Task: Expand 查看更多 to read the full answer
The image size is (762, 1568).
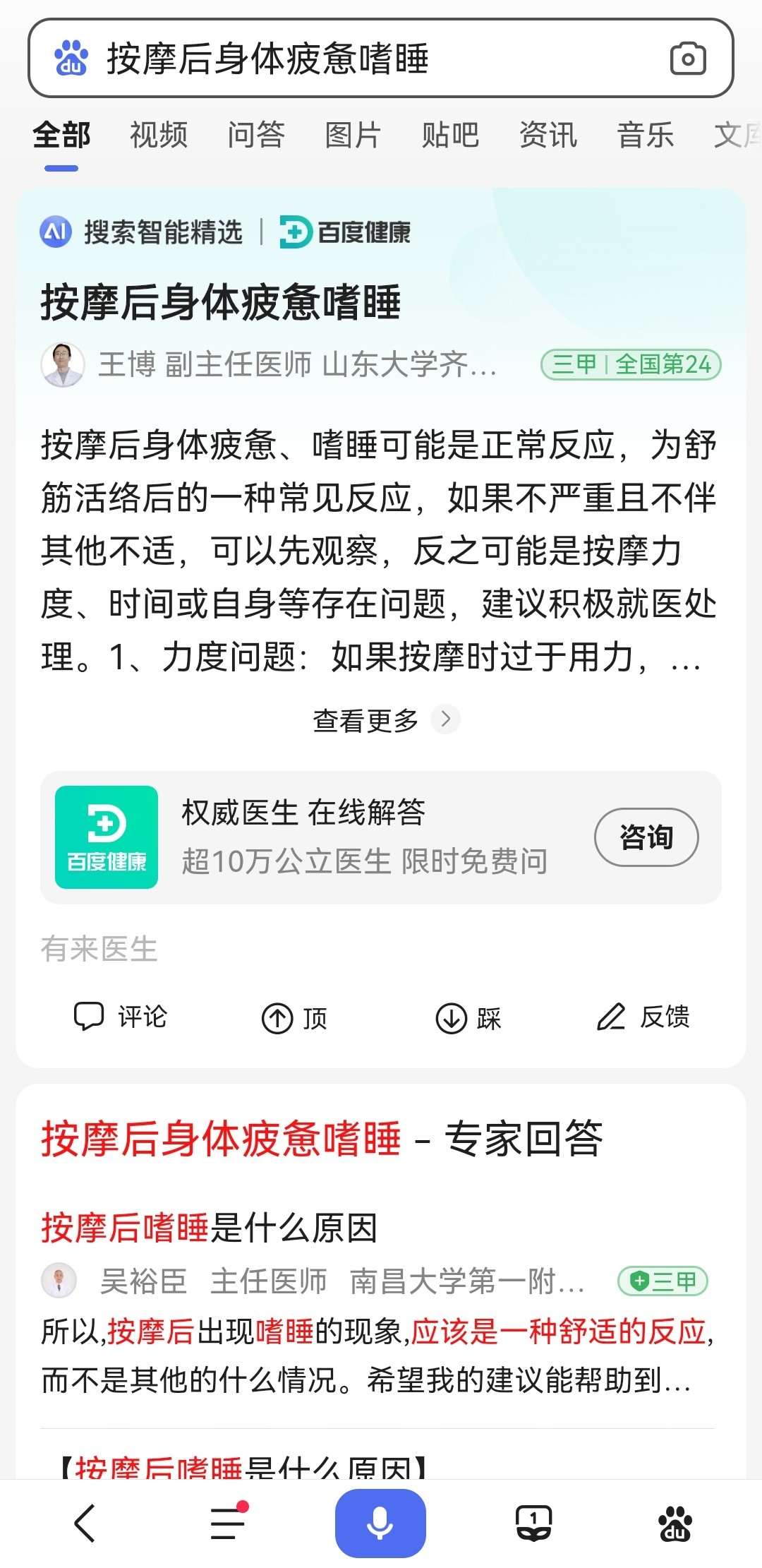Action: click(386, 720)
